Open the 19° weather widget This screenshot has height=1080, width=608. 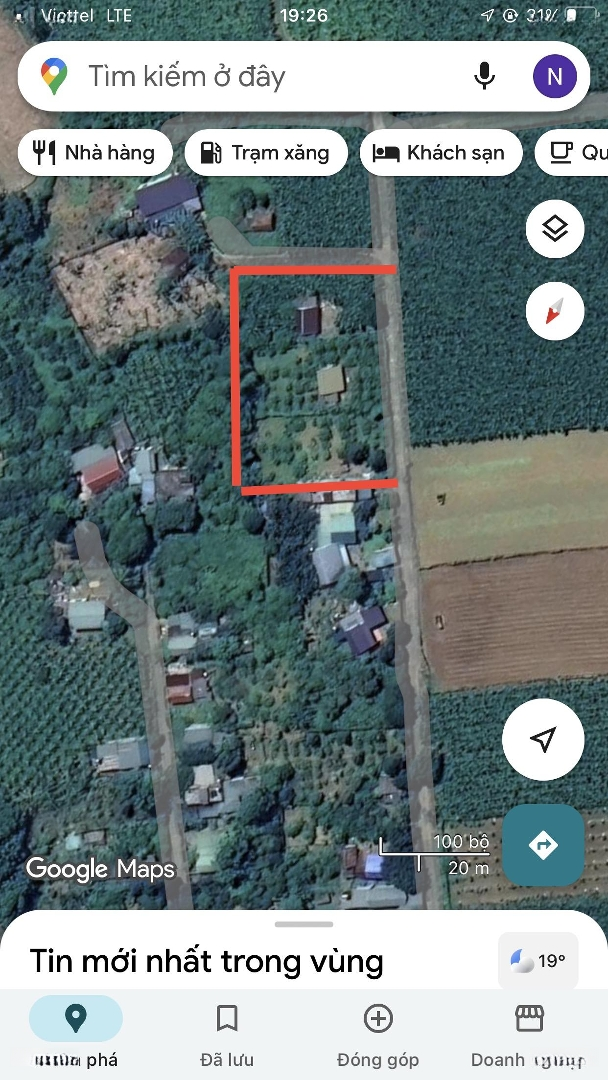[539, 961]
